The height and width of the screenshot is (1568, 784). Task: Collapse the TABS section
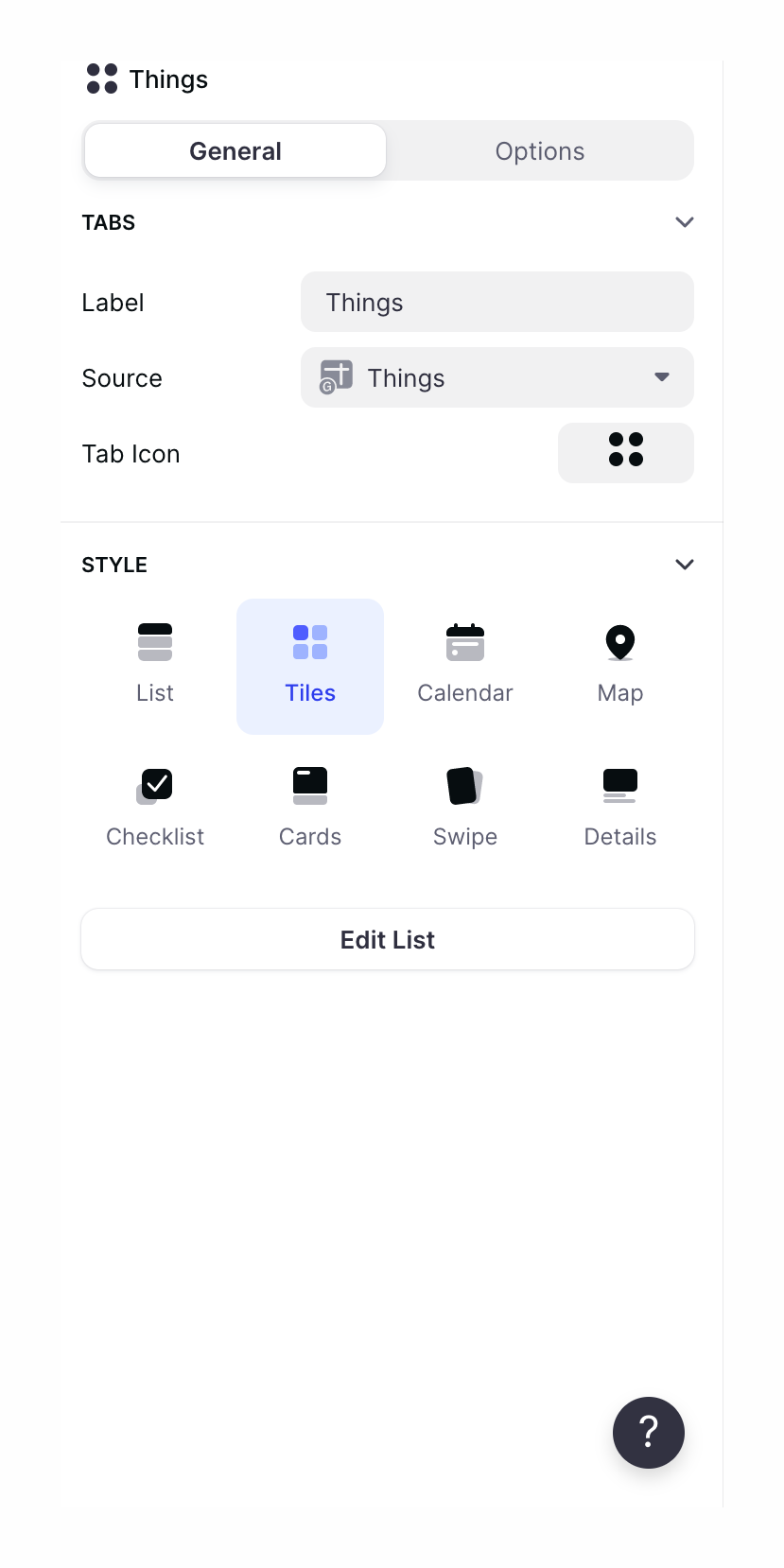click(684, 222)
